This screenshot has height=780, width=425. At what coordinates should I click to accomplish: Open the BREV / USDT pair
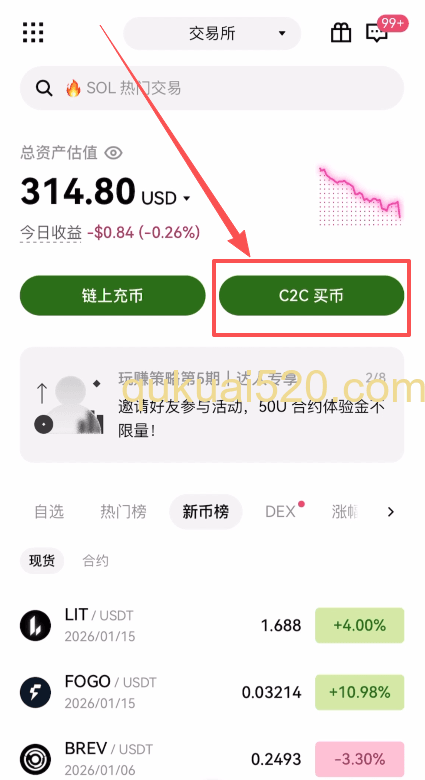[x=212, y=759]
